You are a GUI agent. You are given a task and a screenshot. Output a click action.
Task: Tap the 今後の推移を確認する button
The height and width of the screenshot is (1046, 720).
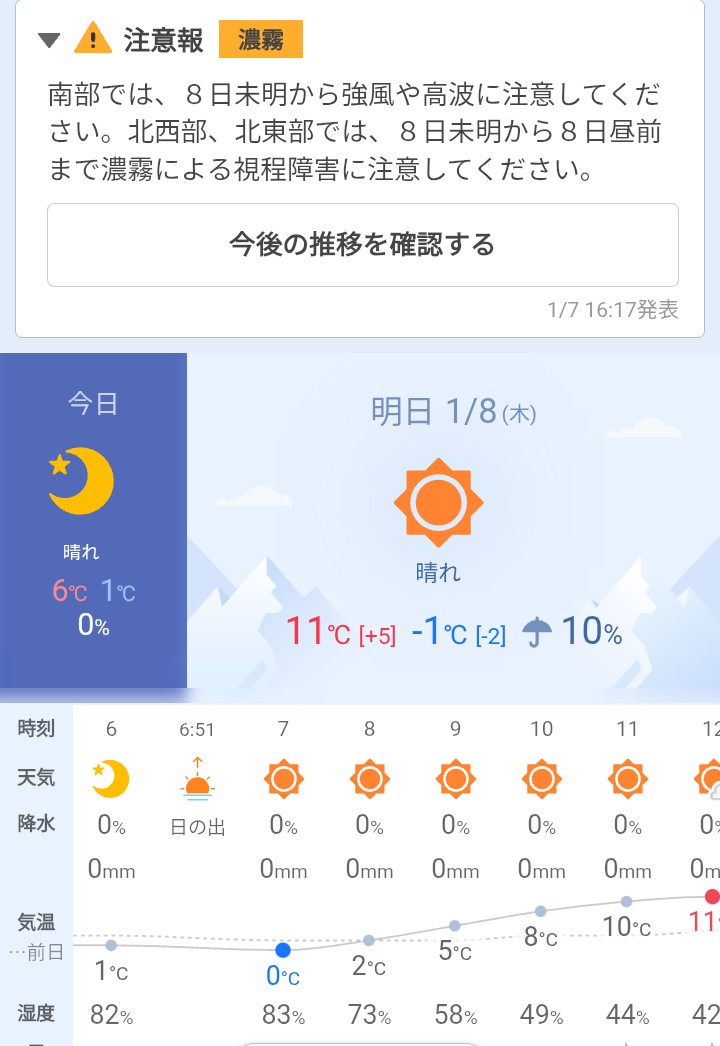tap(362, 245)
